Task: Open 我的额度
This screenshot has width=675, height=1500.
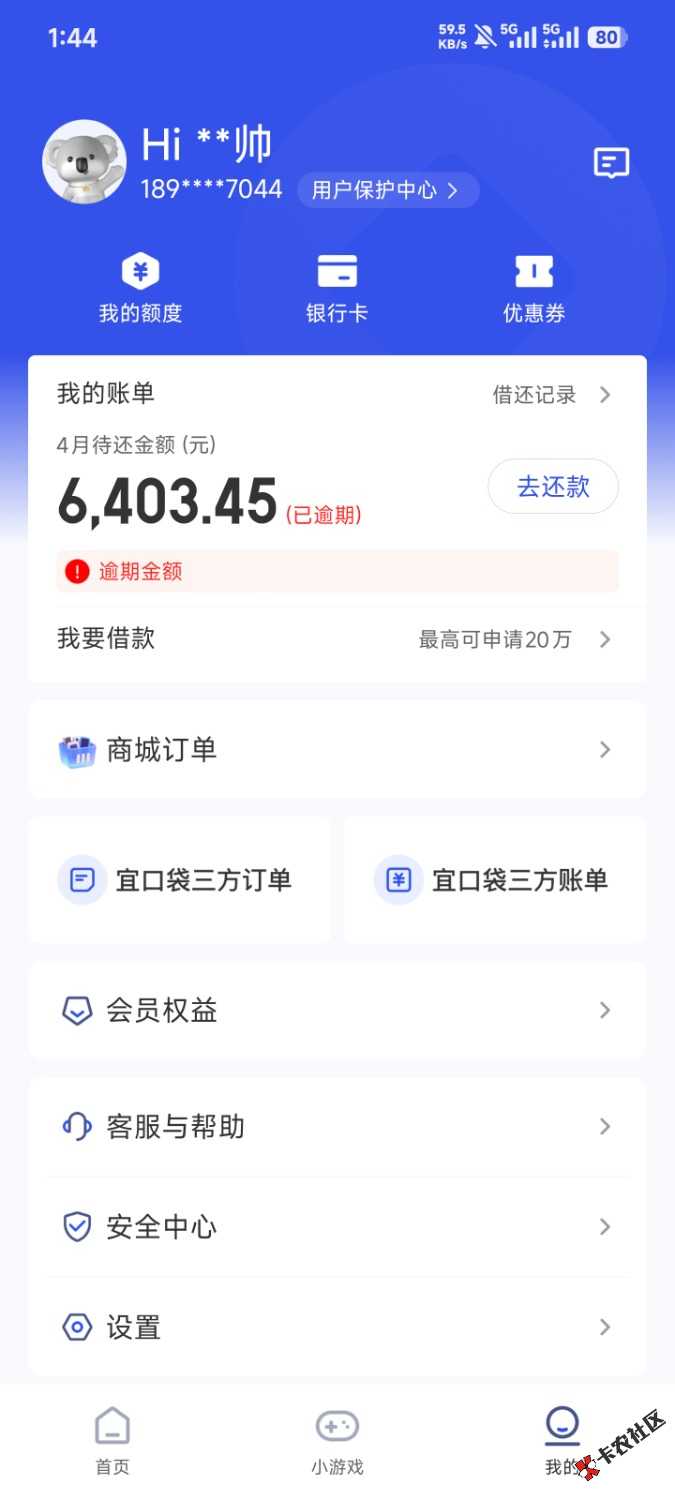Action: pyautogui.click(x=140, y=288)
